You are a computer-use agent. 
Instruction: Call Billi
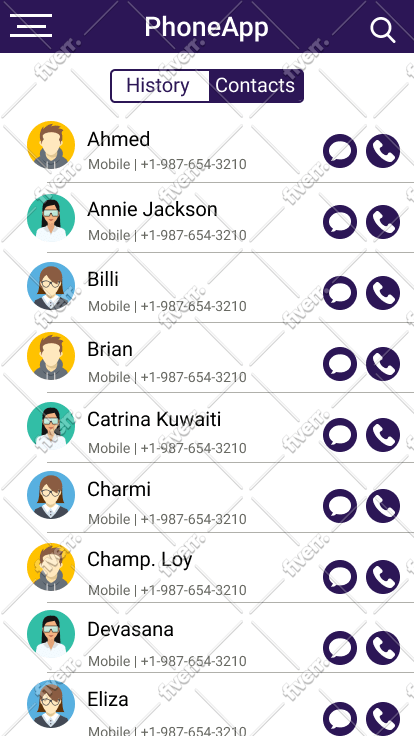click(383, 293)
